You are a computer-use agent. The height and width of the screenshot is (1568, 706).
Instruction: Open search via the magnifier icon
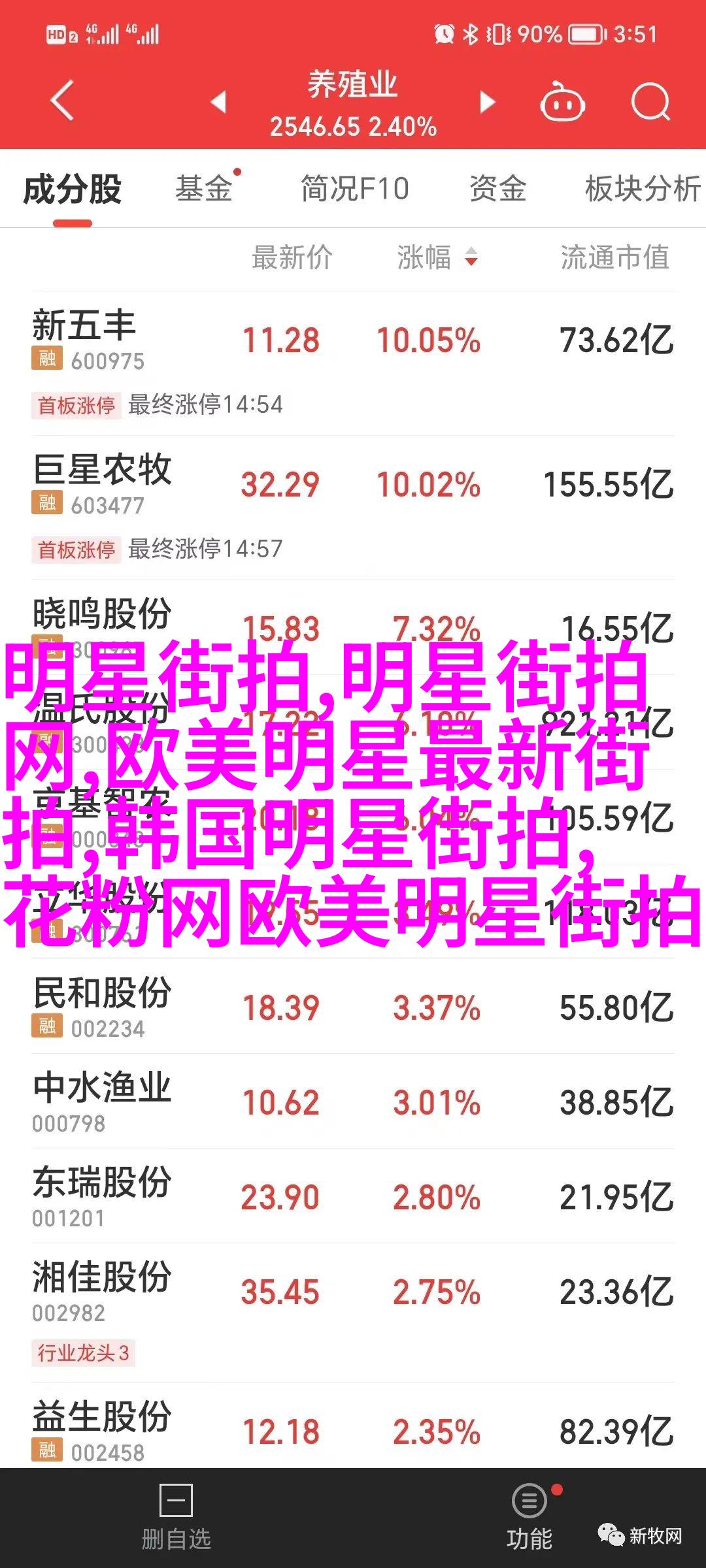pyautogui.click(x=650, y=103)
